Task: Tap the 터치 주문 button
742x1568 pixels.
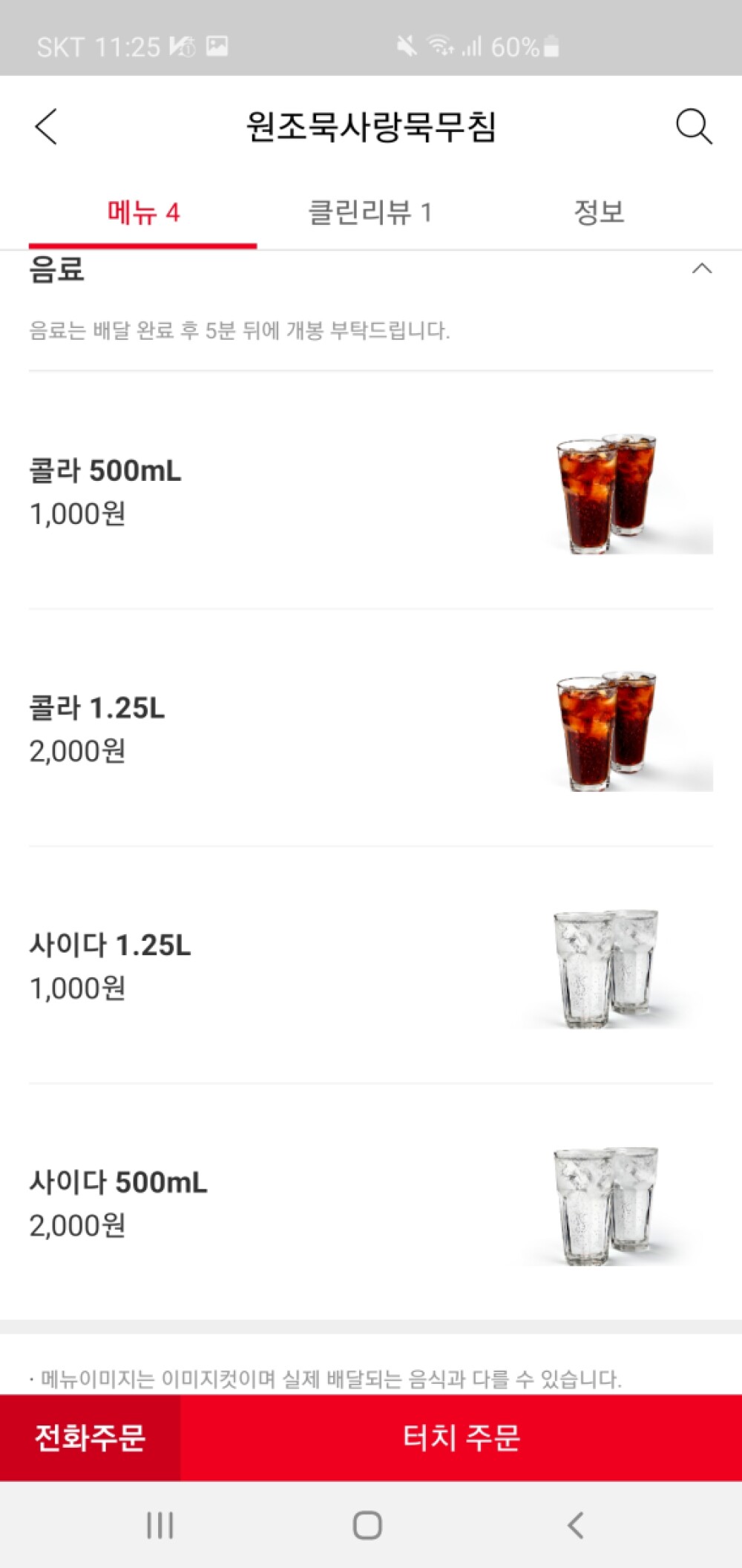Action: point(461,1437)
